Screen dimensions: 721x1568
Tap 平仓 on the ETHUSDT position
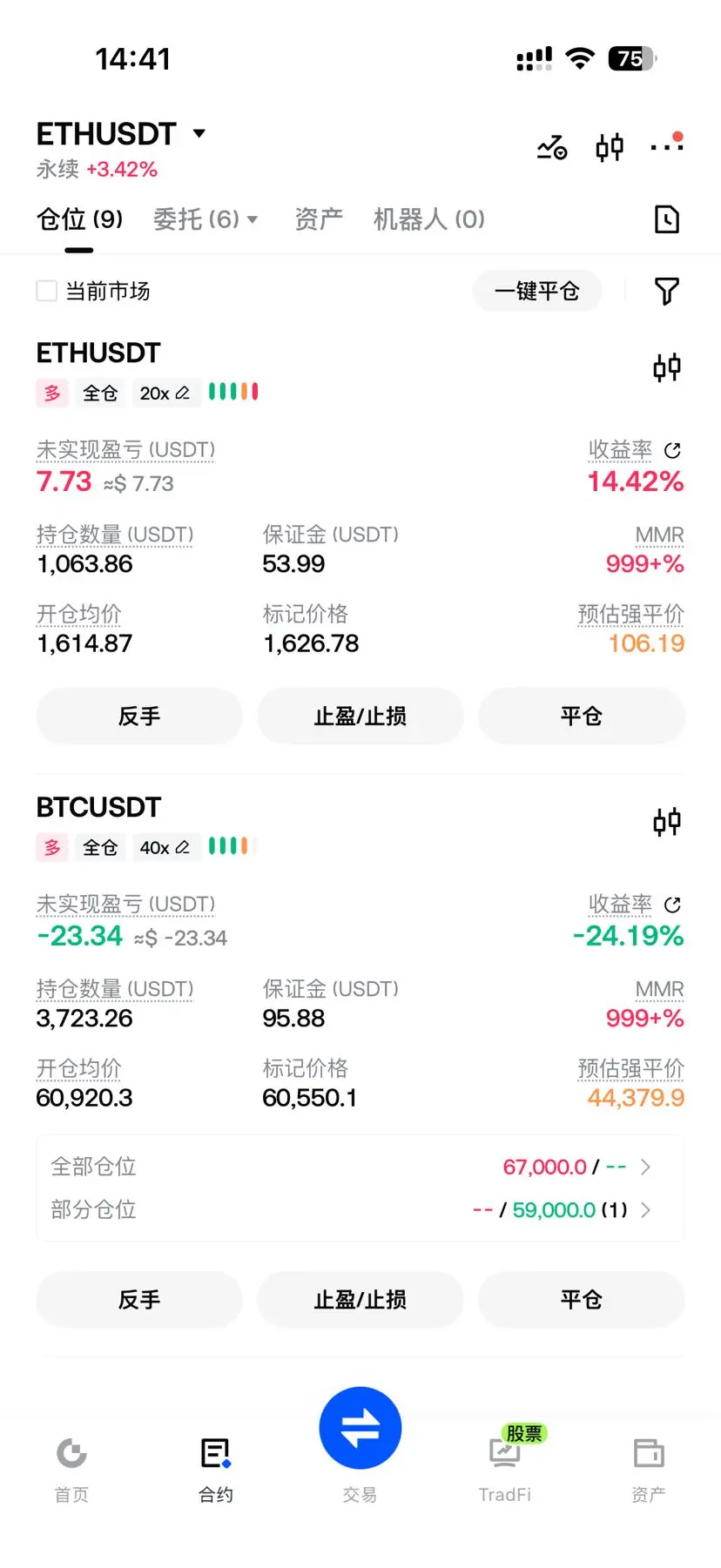coord(582,717)
